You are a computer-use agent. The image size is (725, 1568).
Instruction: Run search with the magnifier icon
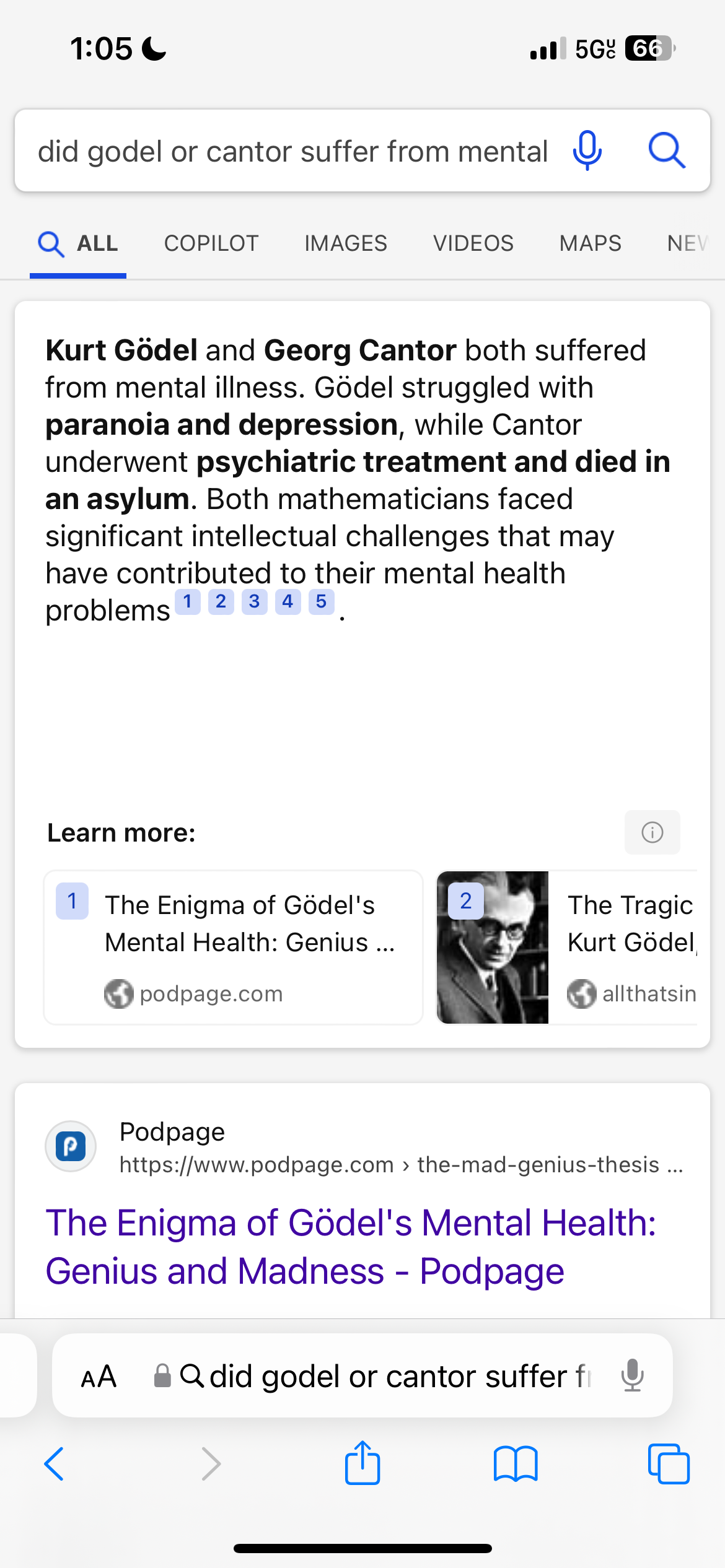point(667,150)
